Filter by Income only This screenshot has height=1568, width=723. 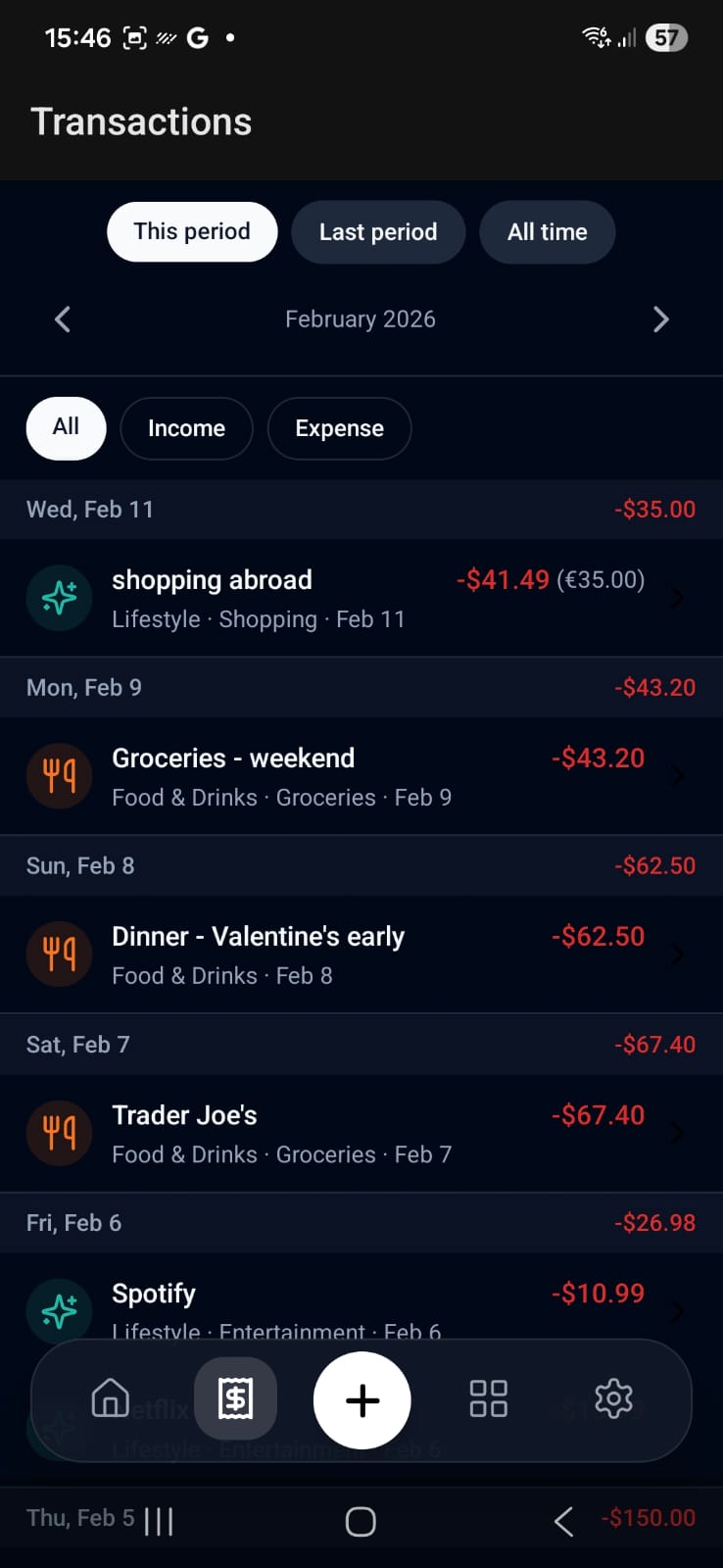pos(186,428)
